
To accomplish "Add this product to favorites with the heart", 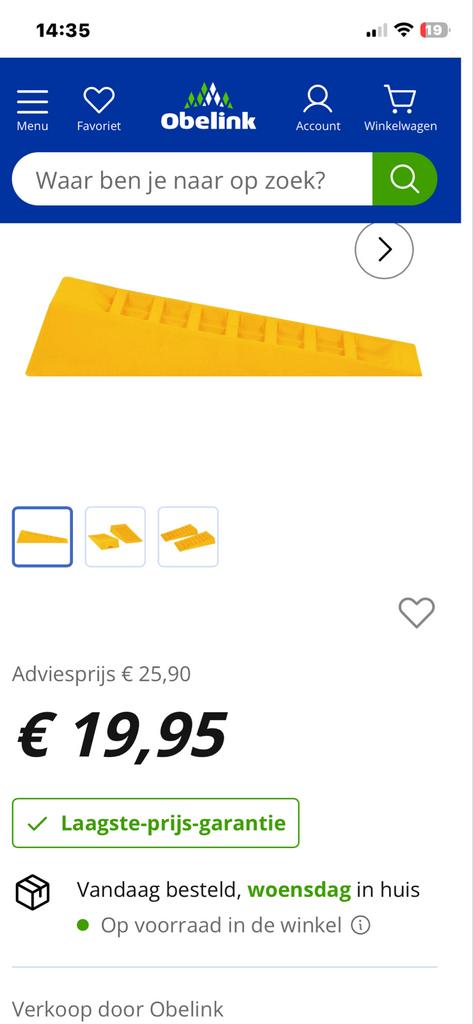I will coord(417,613).
